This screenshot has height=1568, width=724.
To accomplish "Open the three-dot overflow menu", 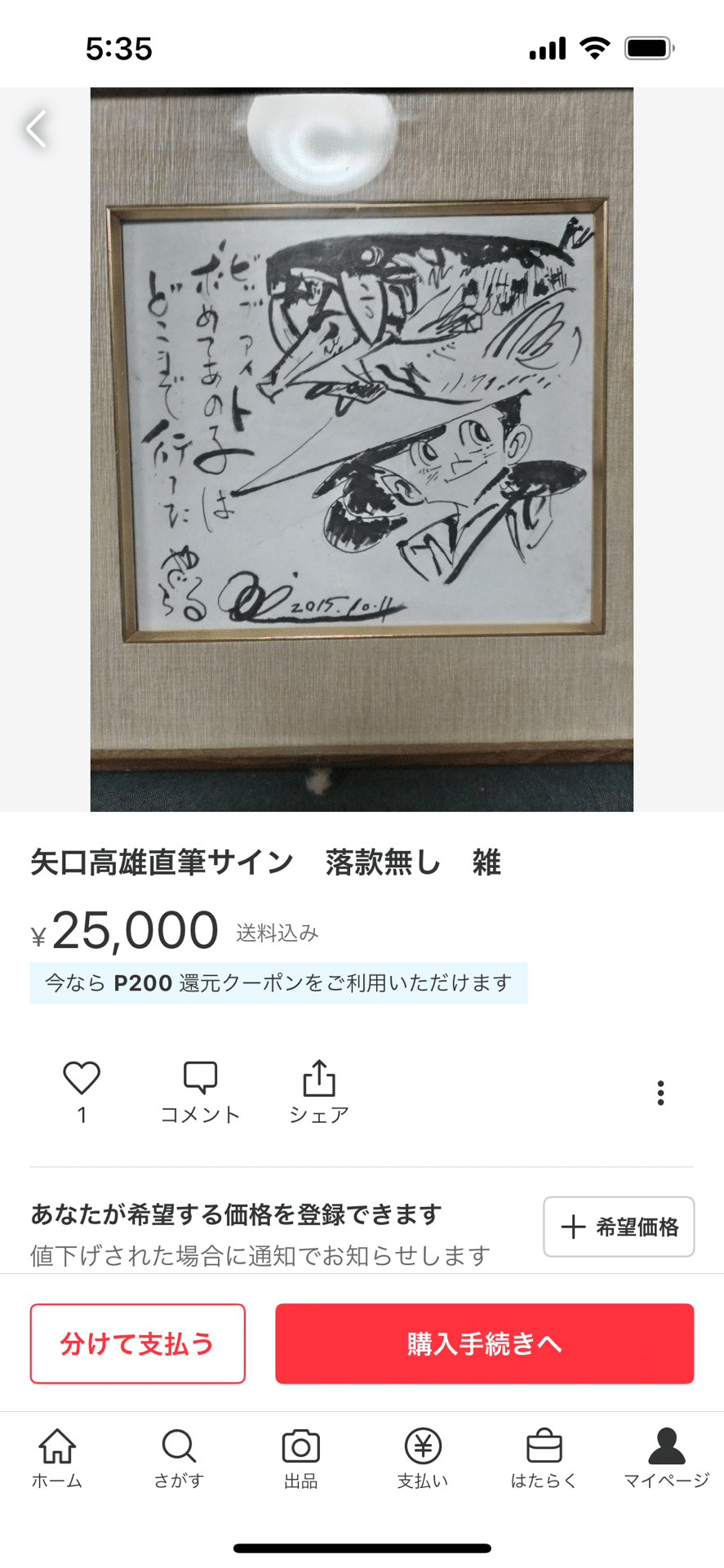I will tap(660, 1093).
